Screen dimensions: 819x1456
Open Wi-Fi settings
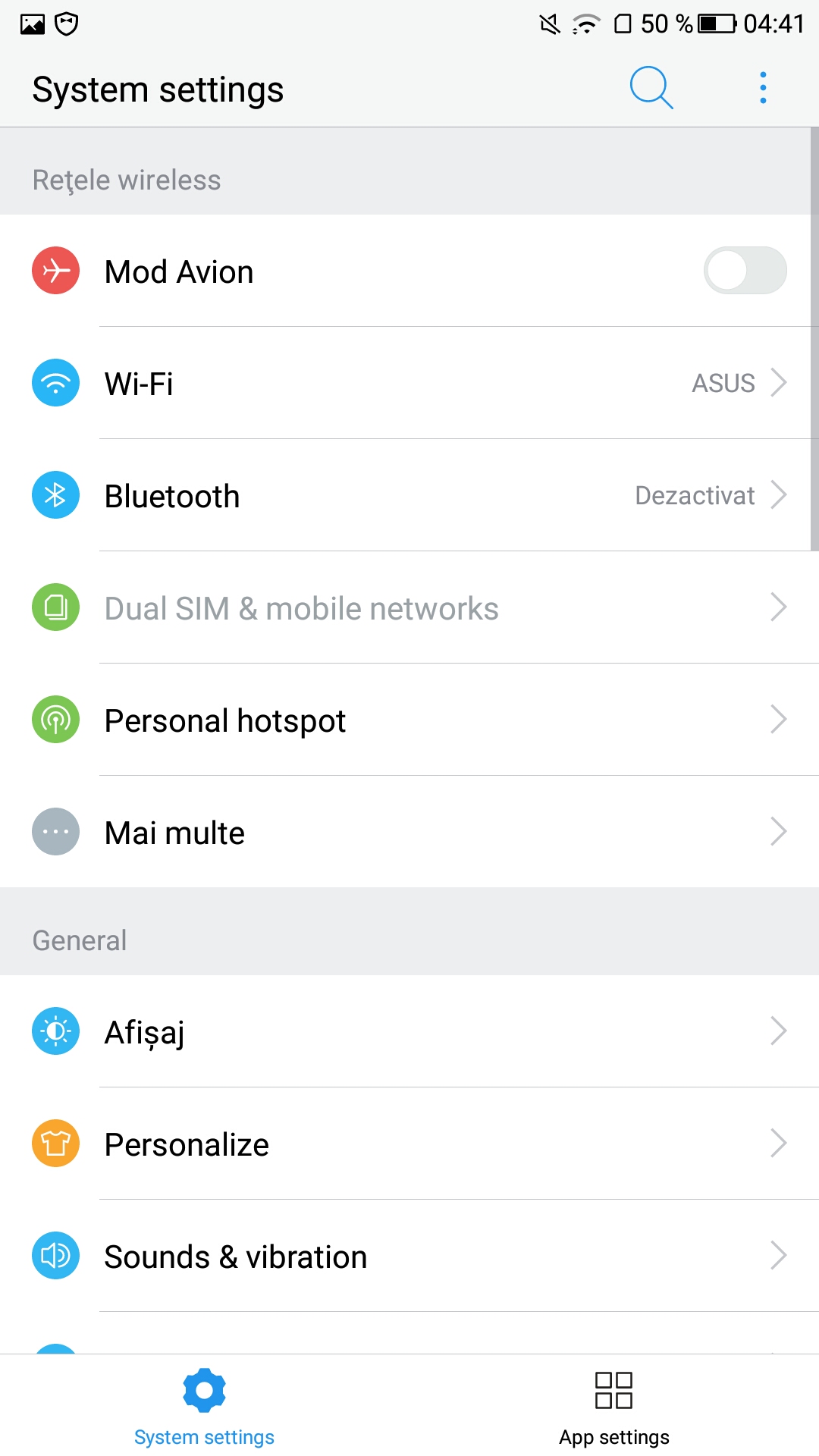409,383
